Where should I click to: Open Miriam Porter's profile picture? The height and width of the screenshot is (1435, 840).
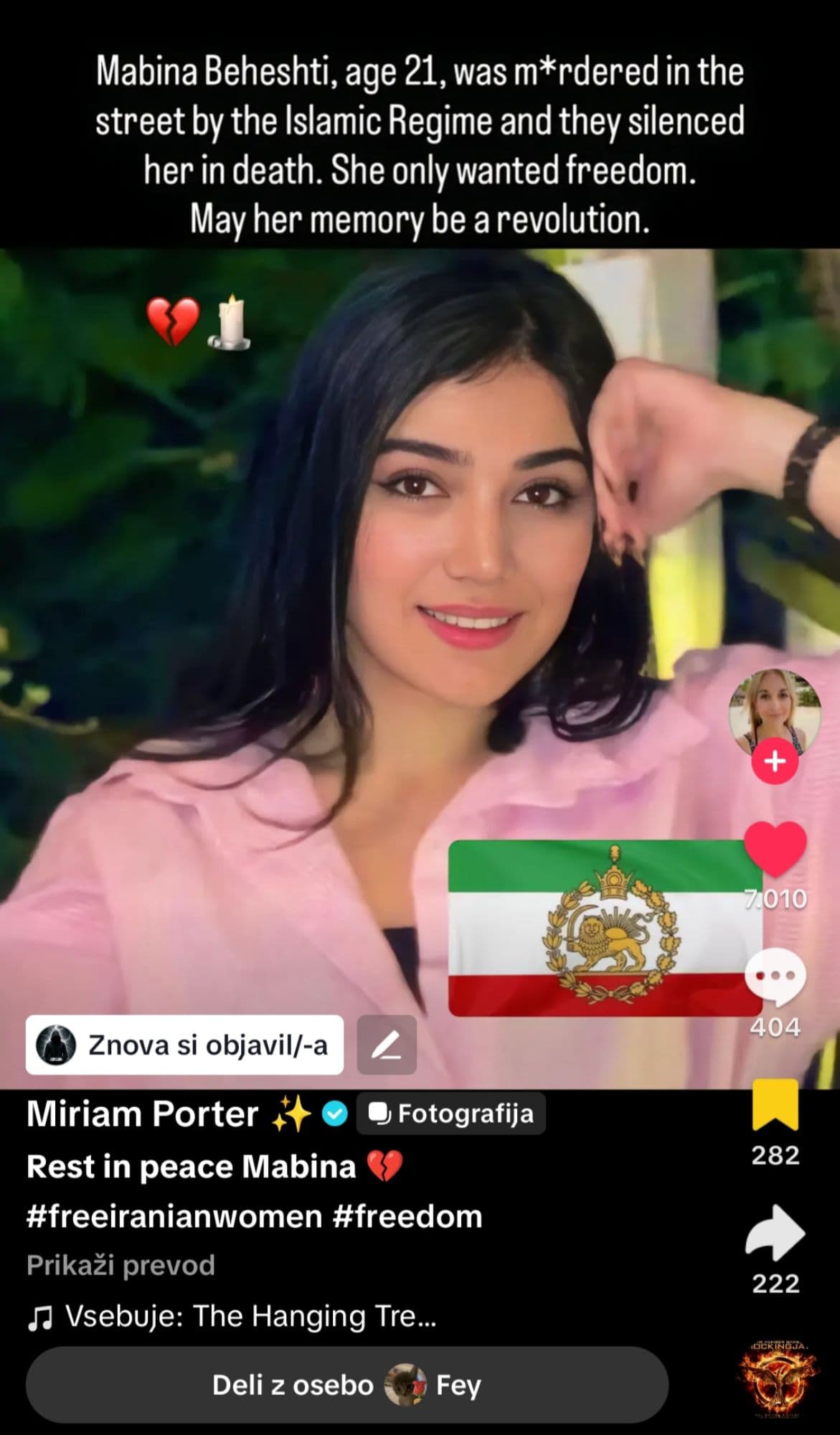click(774, 712)
